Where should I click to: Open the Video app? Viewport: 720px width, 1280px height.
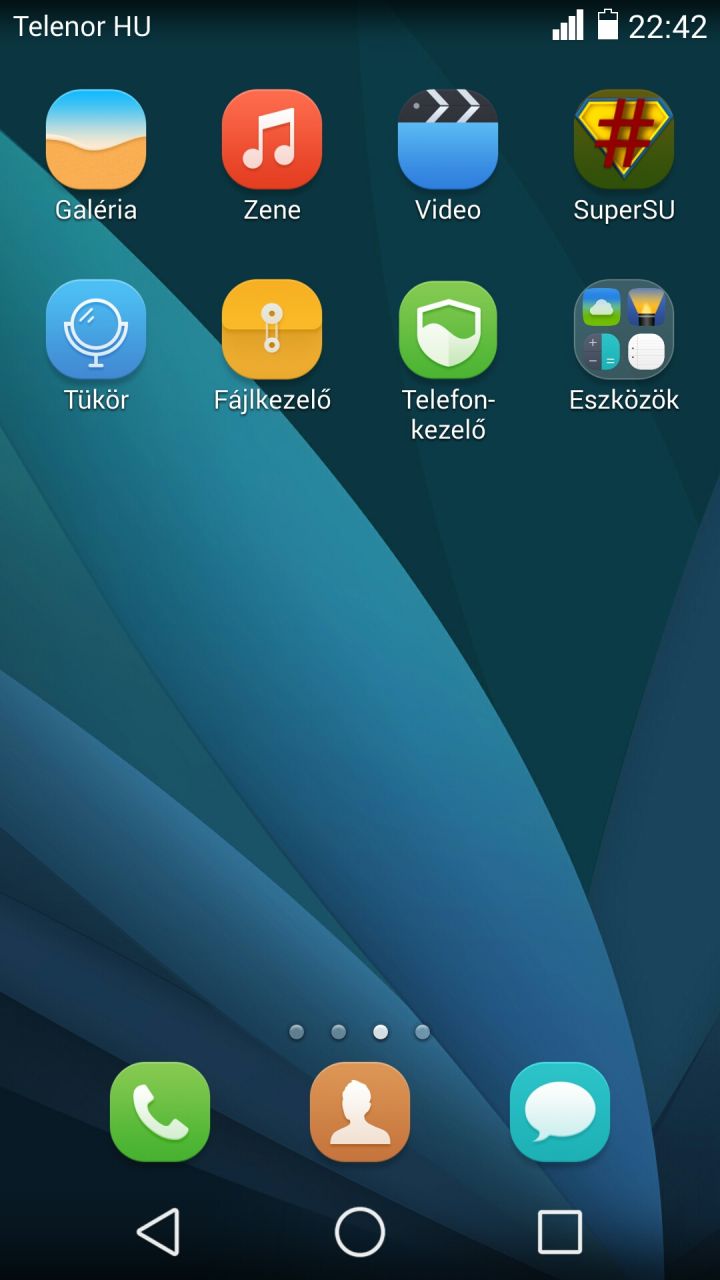448,140
